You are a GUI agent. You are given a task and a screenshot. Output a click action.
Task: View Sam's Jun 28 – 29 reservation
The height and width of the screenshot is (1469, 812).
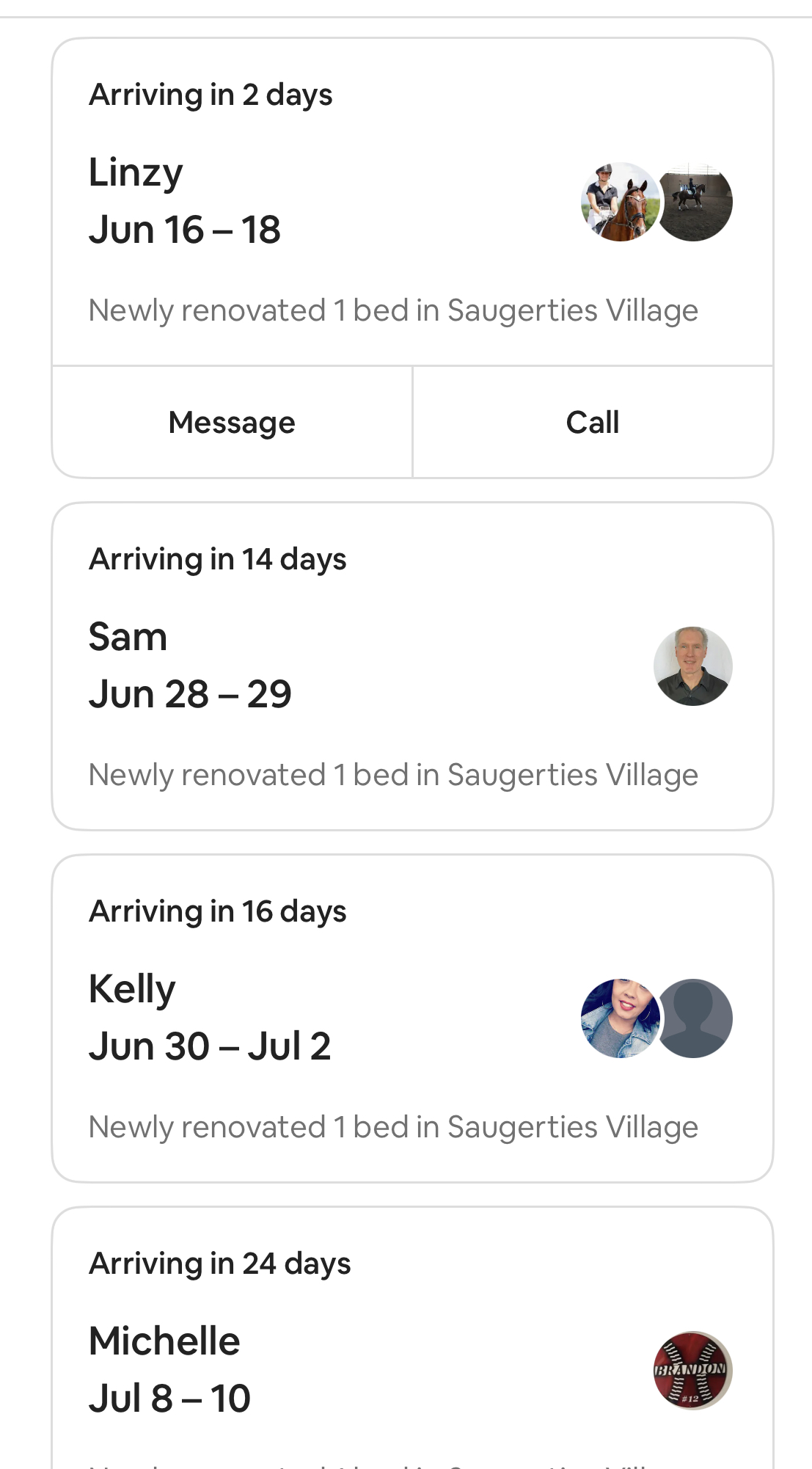[x=330, y=666]
